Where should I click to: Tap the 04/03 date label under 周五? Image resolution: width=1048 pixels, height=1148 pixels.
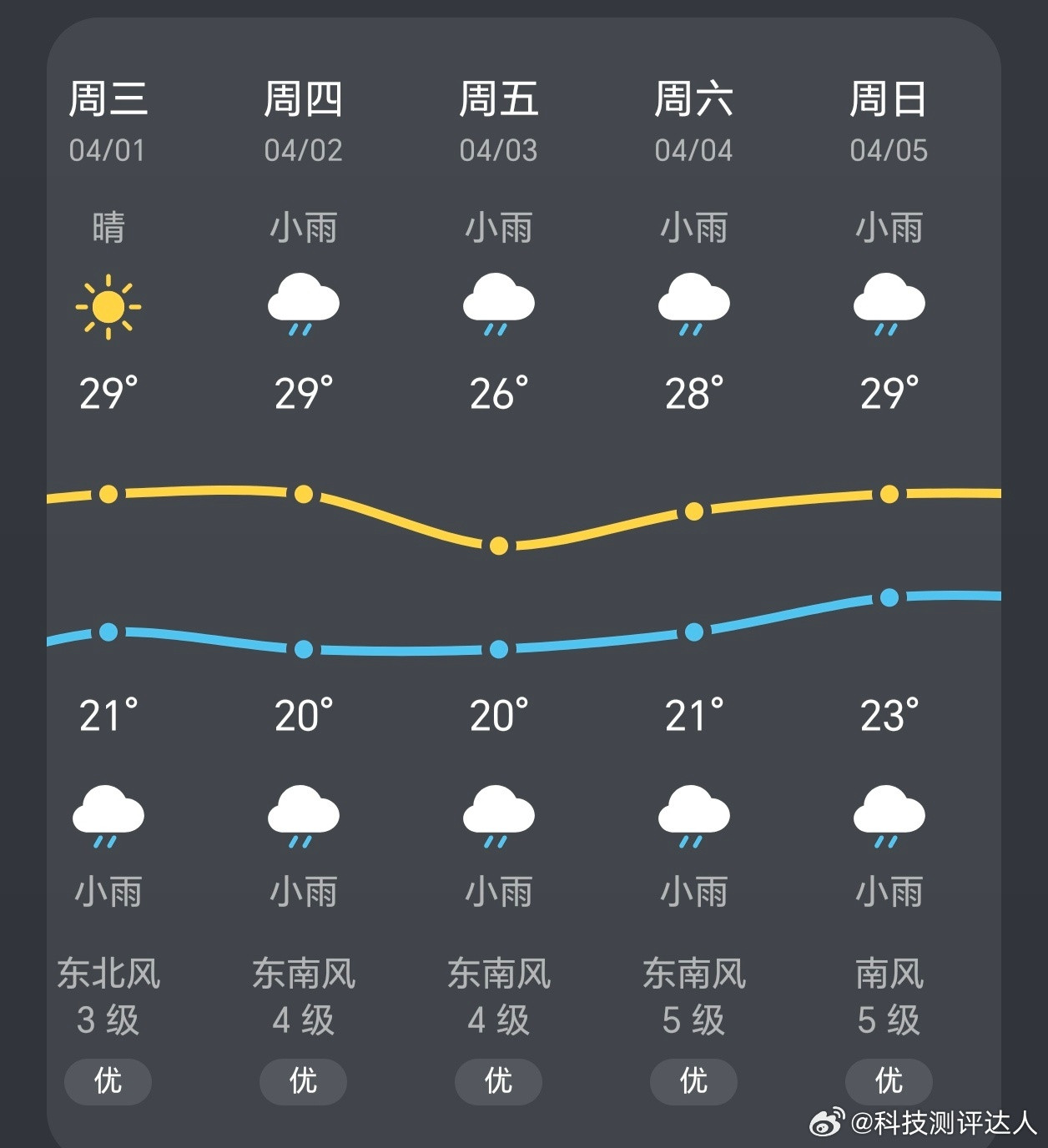tap(498, 151)
